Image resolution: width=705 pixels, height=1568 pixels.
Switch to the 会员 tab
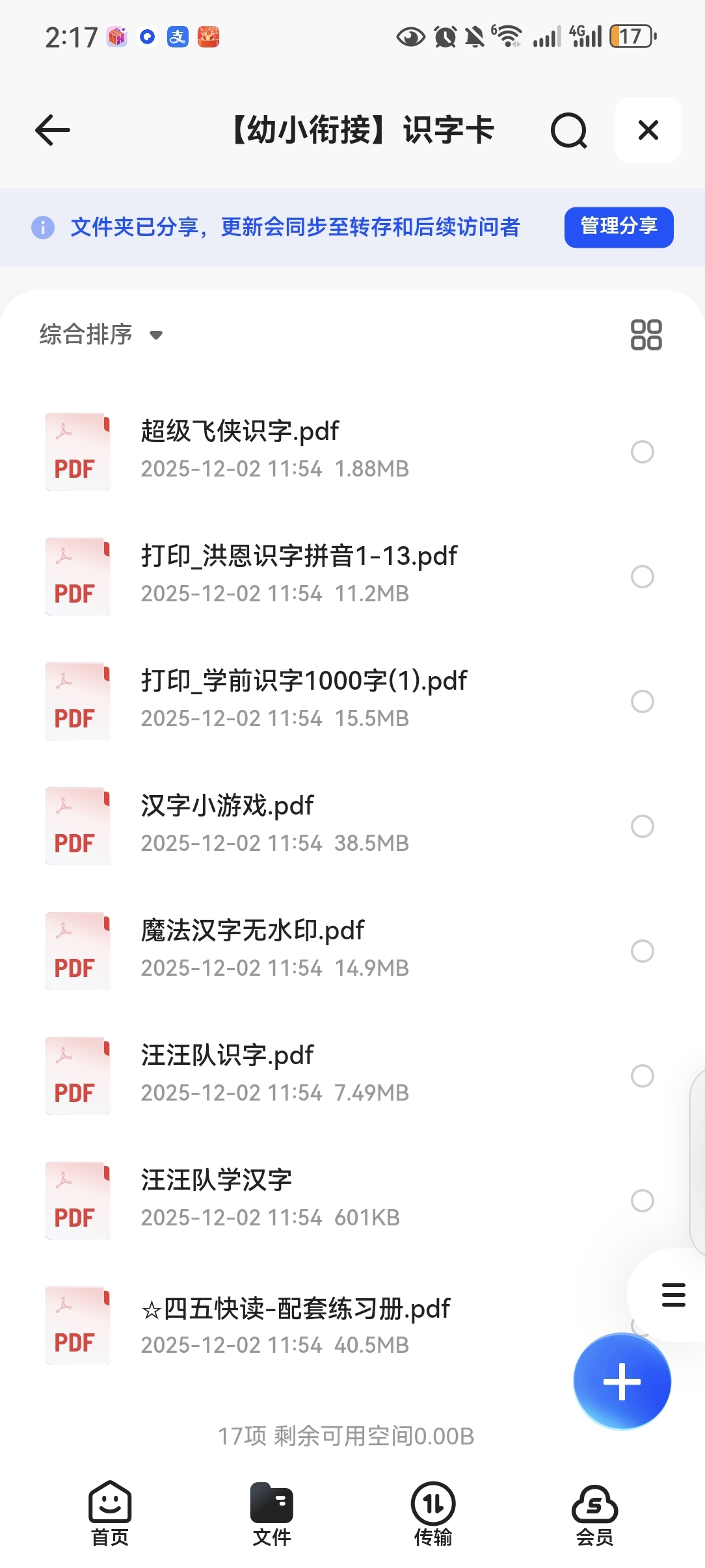tap(594, 1513)
